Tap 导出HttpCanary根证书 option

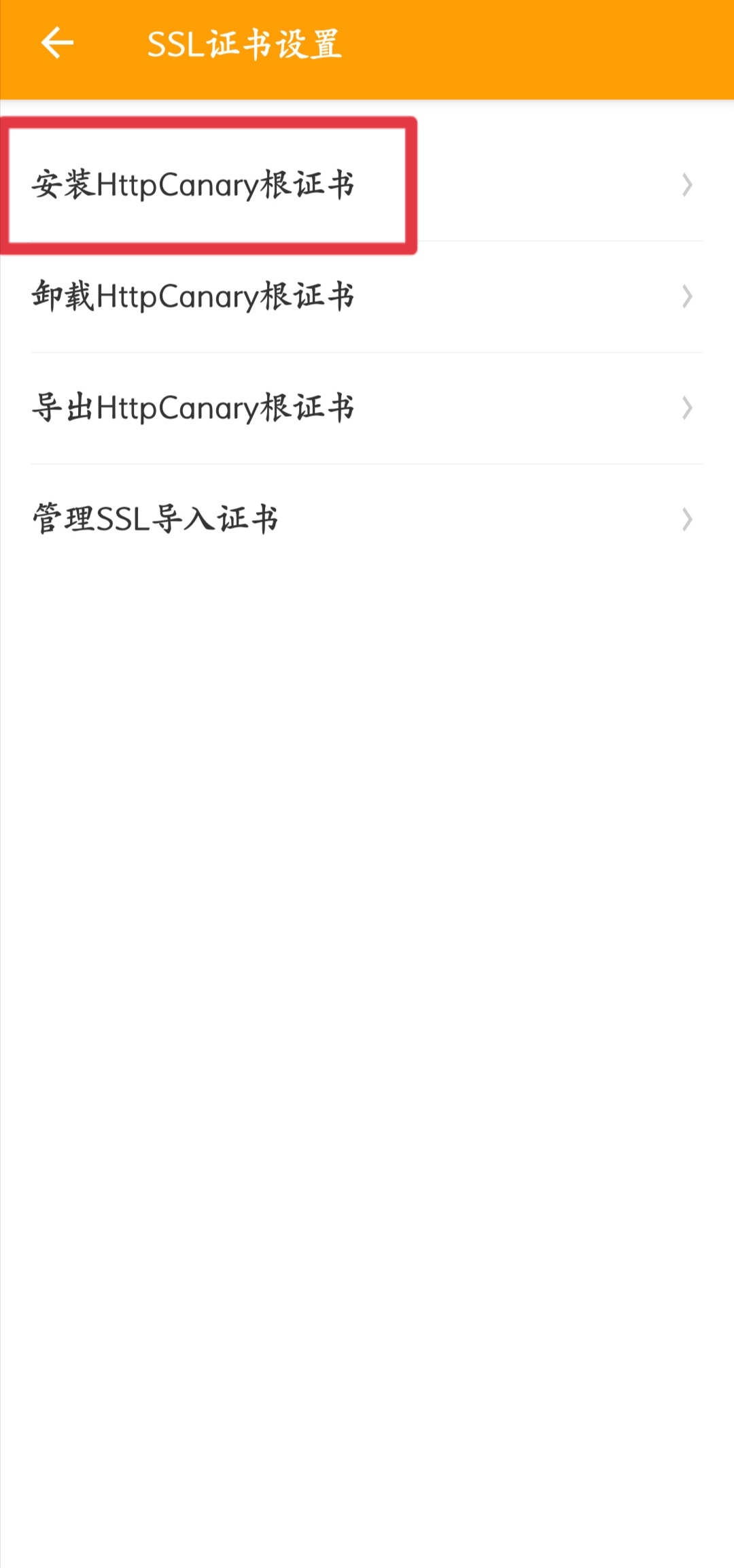pos(367,408)
